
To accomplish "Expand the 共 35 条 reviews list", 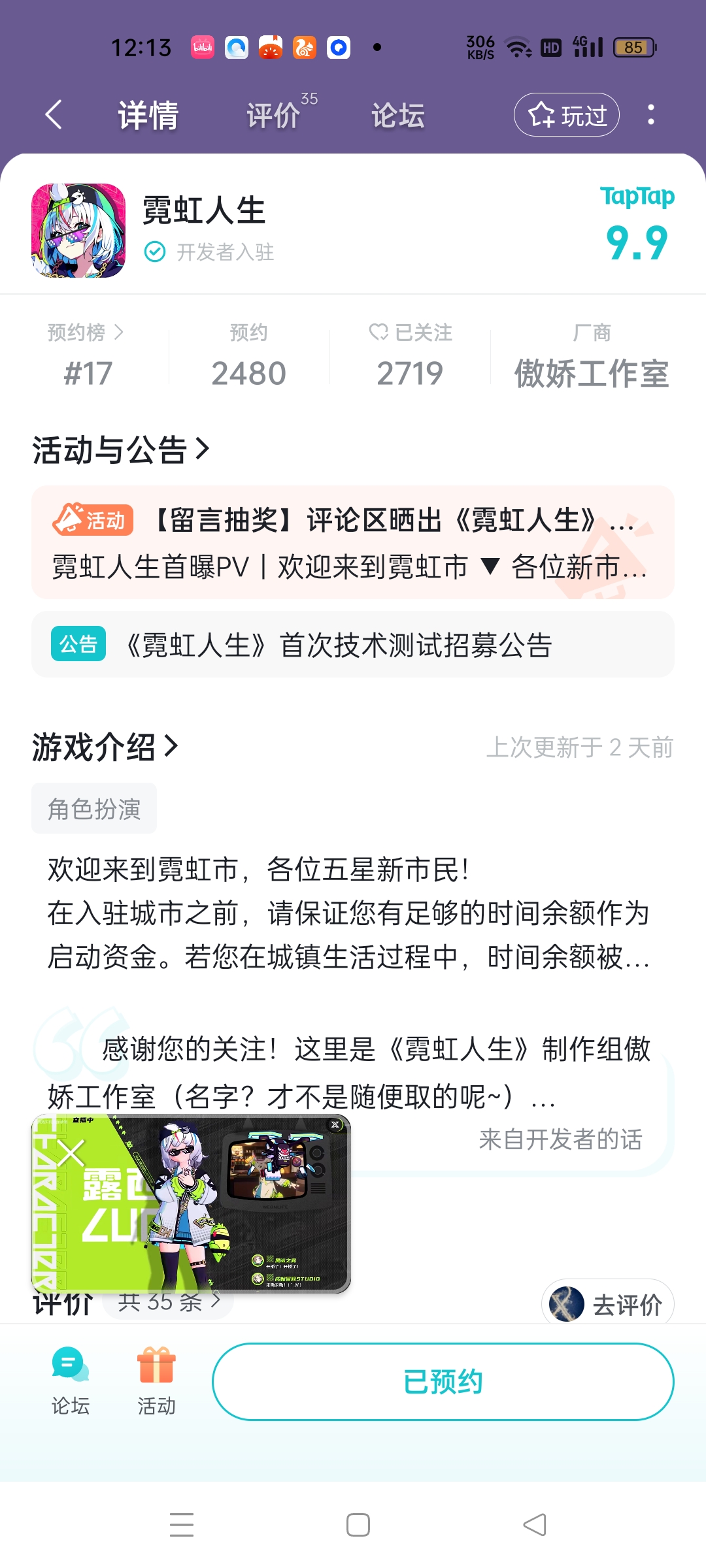I will [169, 1302].
